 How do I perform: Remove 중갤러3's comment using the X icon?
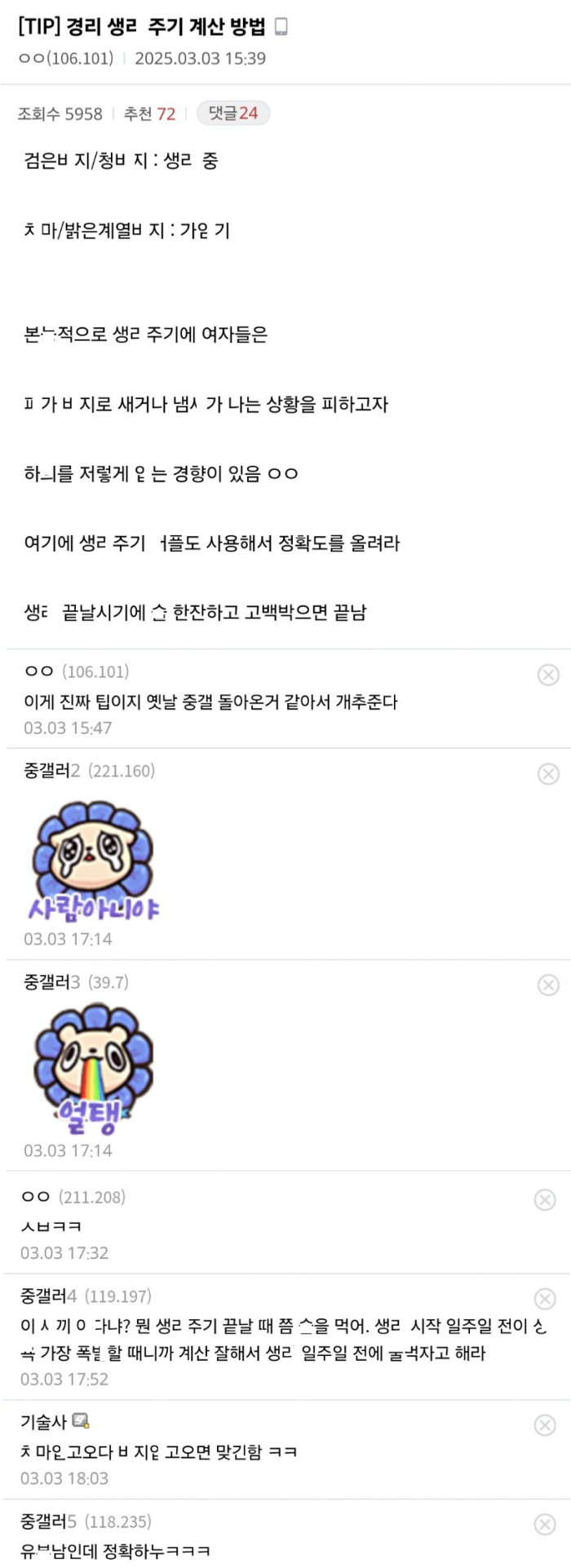click(x=548, y=985)
